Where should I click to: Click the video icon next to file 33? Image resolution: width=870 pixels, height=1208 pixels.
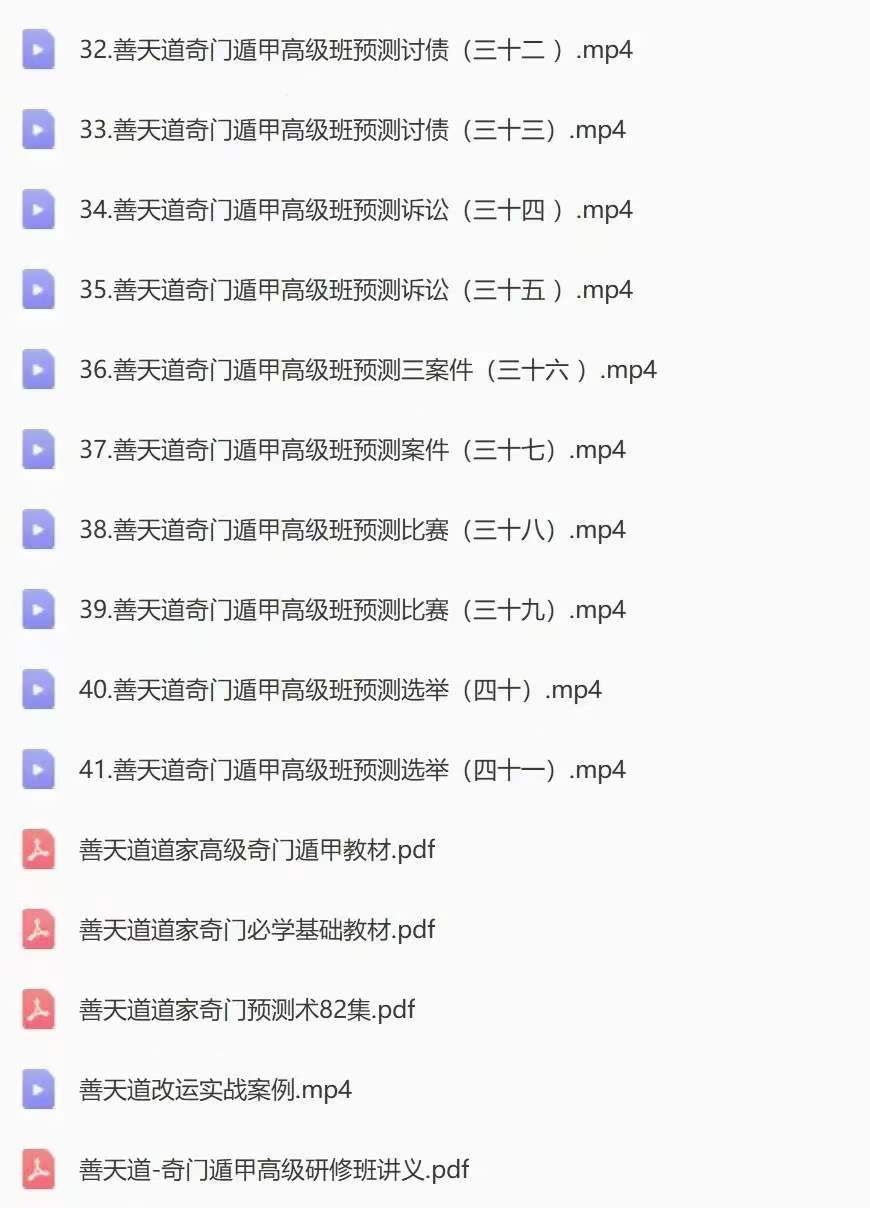tap(38, 129)
